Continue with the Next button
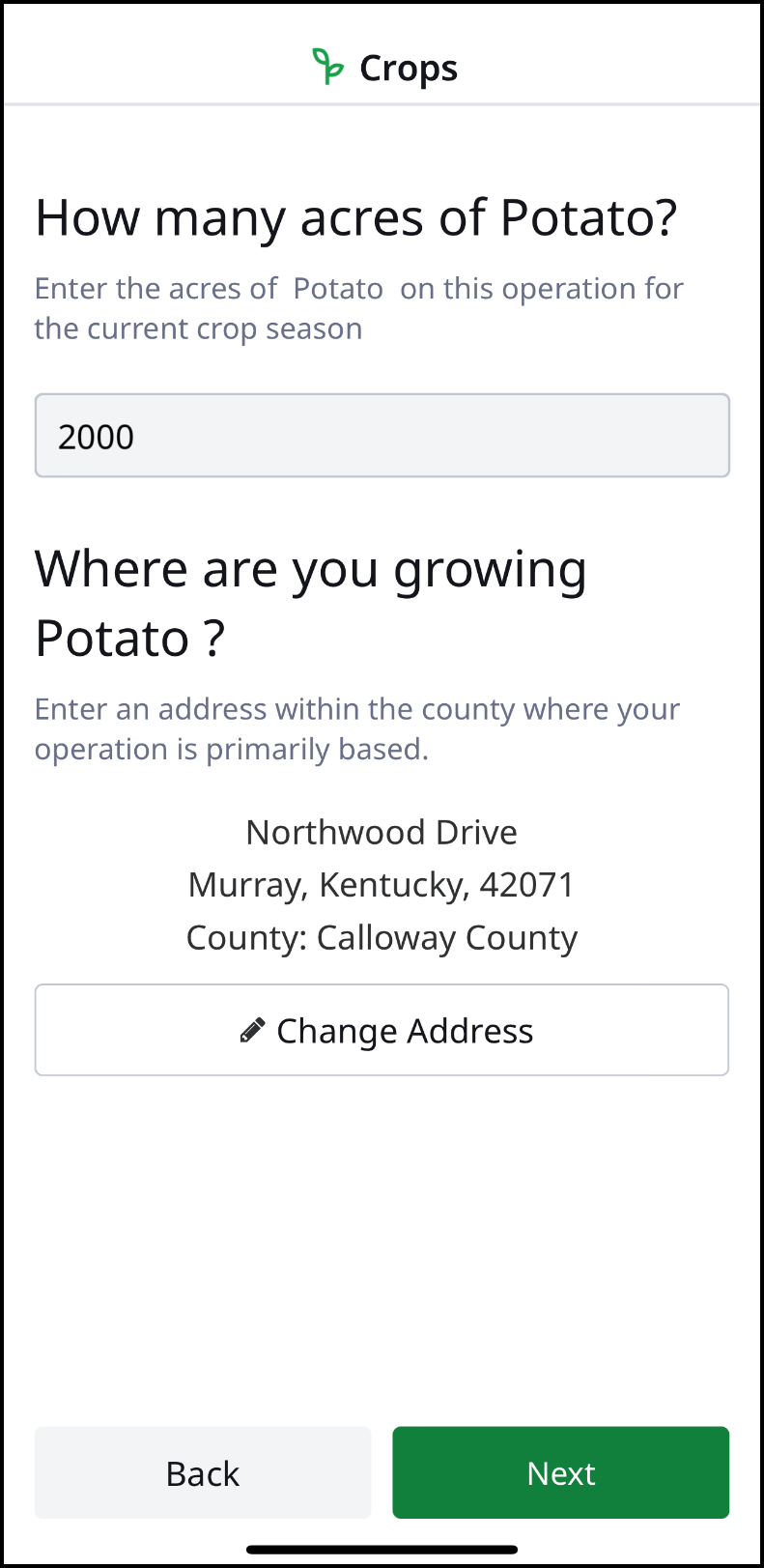Image resolution: width=764 pixels, height=1568 pixels. [560, 1472]
